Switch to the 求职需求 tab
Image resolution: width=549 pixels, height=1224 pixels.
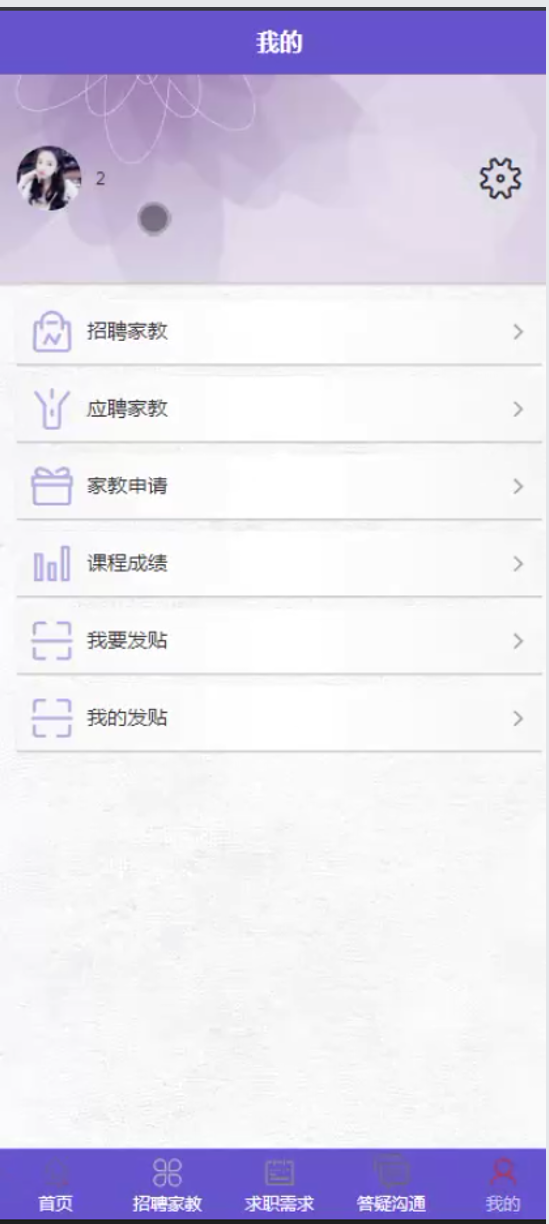(279, 1184)
